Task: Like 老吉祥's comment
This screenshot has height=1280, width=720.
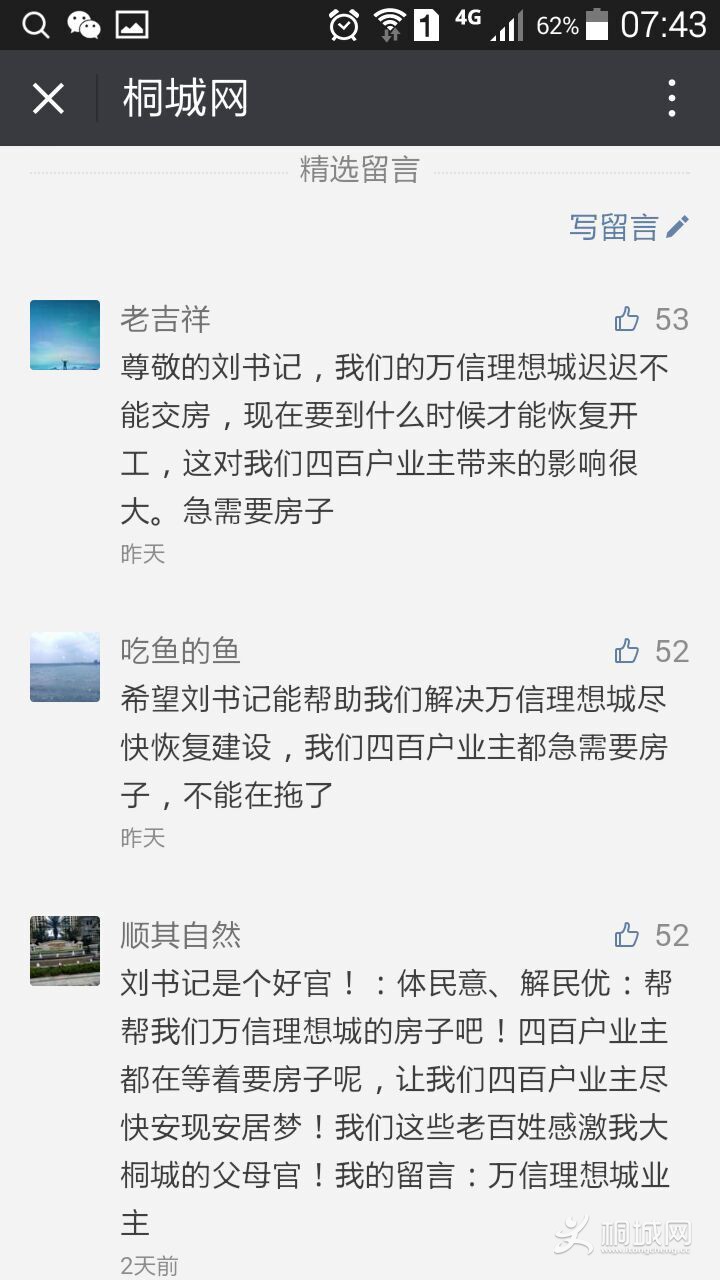Action: (628, 319)
